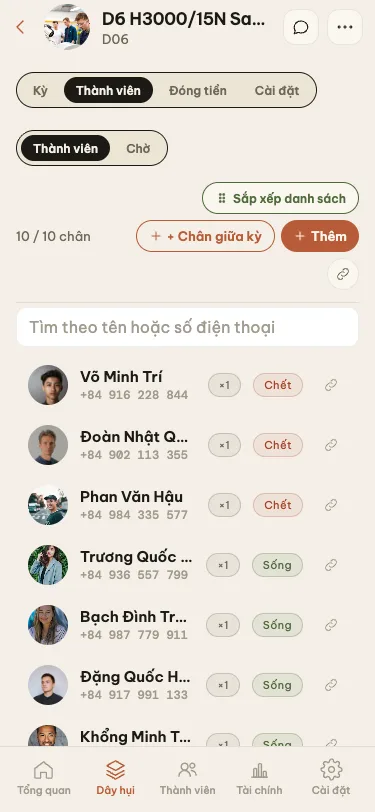This screenshot has width=375, height=812.
Task: Open the three-dot overflow menu
Action: tap(345, 27)
